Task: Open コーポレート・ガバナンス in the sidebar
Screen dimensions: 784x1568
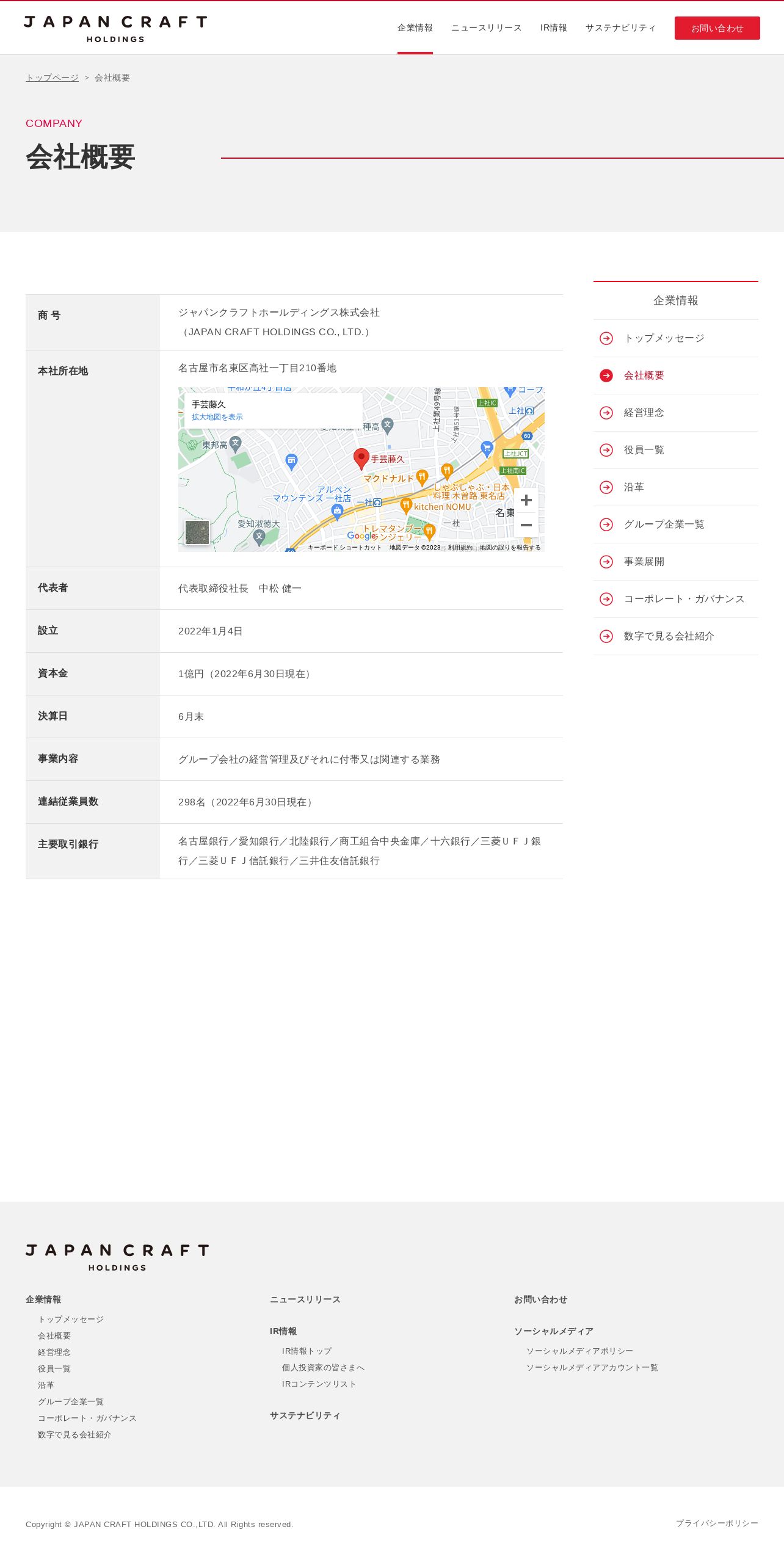Action: tap(684, 599)
